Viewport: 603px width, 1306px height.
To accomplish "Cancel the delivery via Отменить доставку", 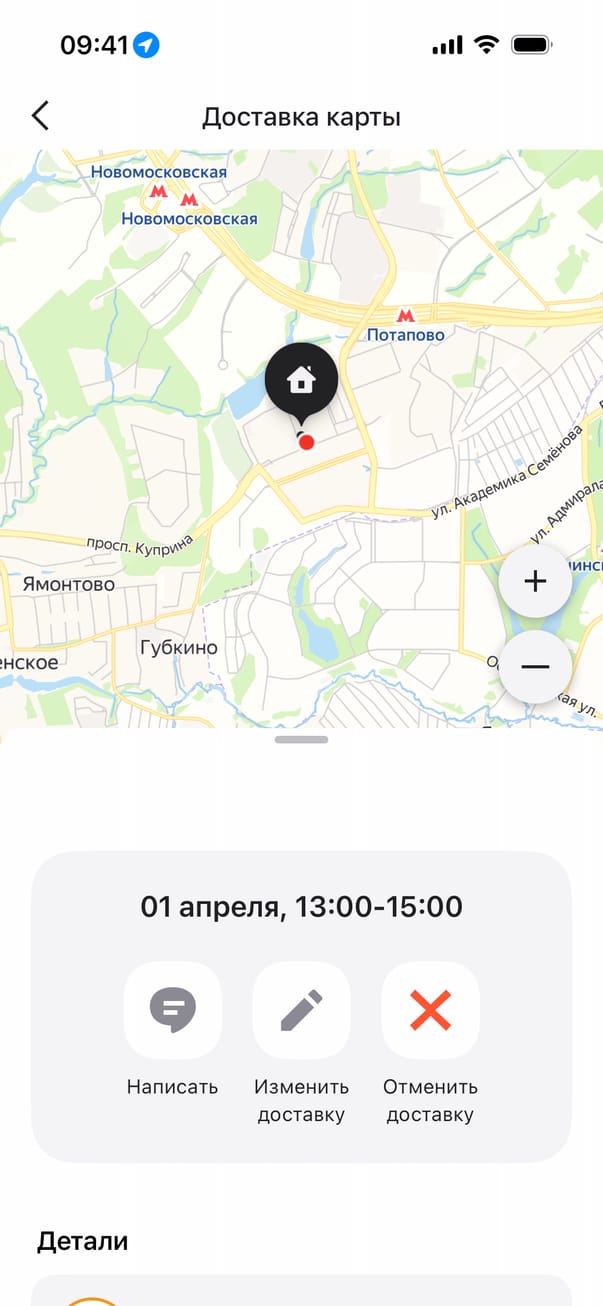I will click(430, 1010).
